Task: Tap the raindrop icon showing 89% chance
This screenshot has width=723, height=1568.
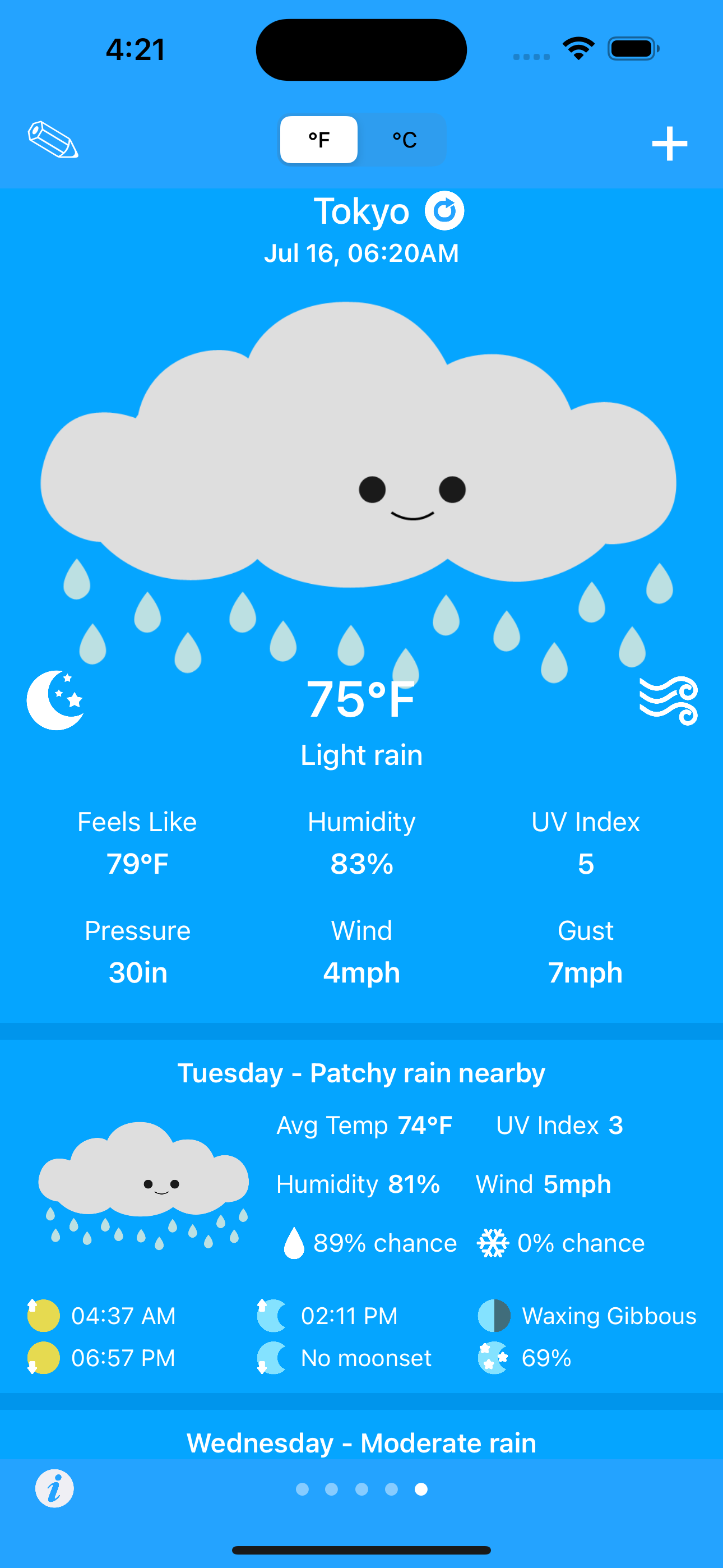Action: [x=295, y=1242]
